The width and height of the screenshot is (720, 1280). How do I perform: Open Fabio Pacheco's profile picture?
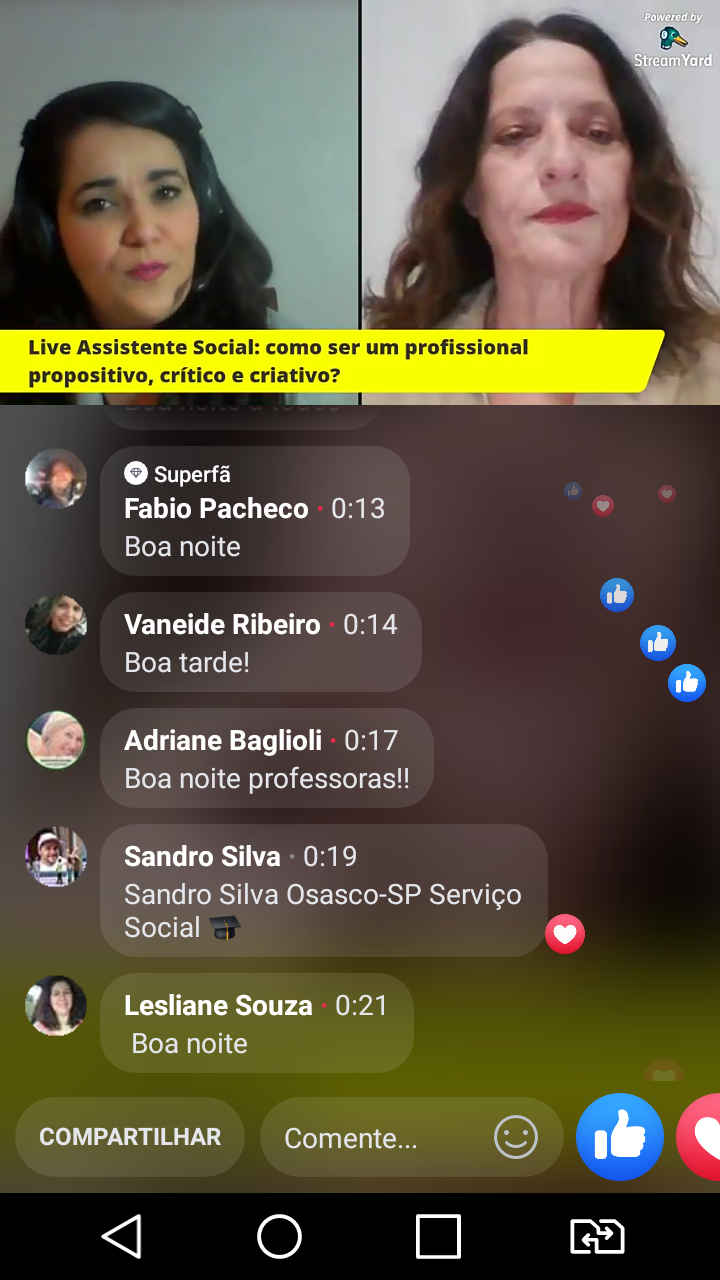56,479
